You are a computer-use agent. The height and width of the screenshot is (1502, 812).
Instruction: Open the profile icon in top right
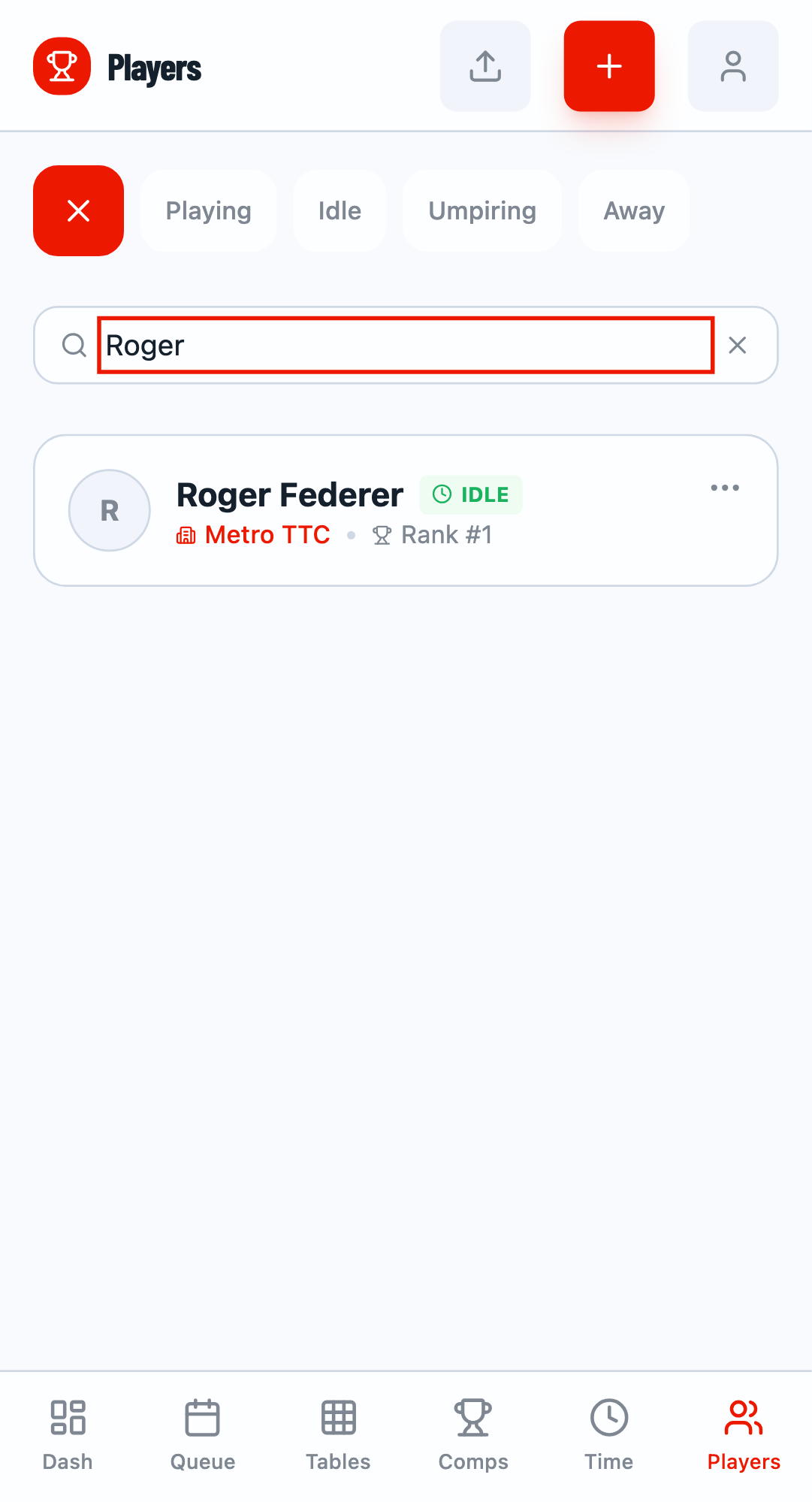point(732,65)
